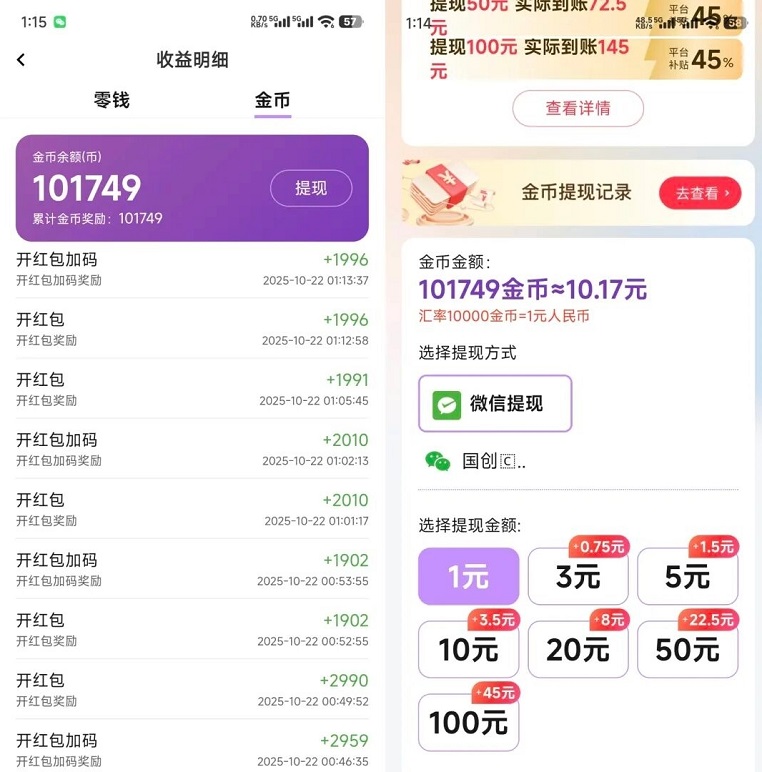Tap the back arrow on 收益明细 page
762x772 pixels.
pos(21,59)
